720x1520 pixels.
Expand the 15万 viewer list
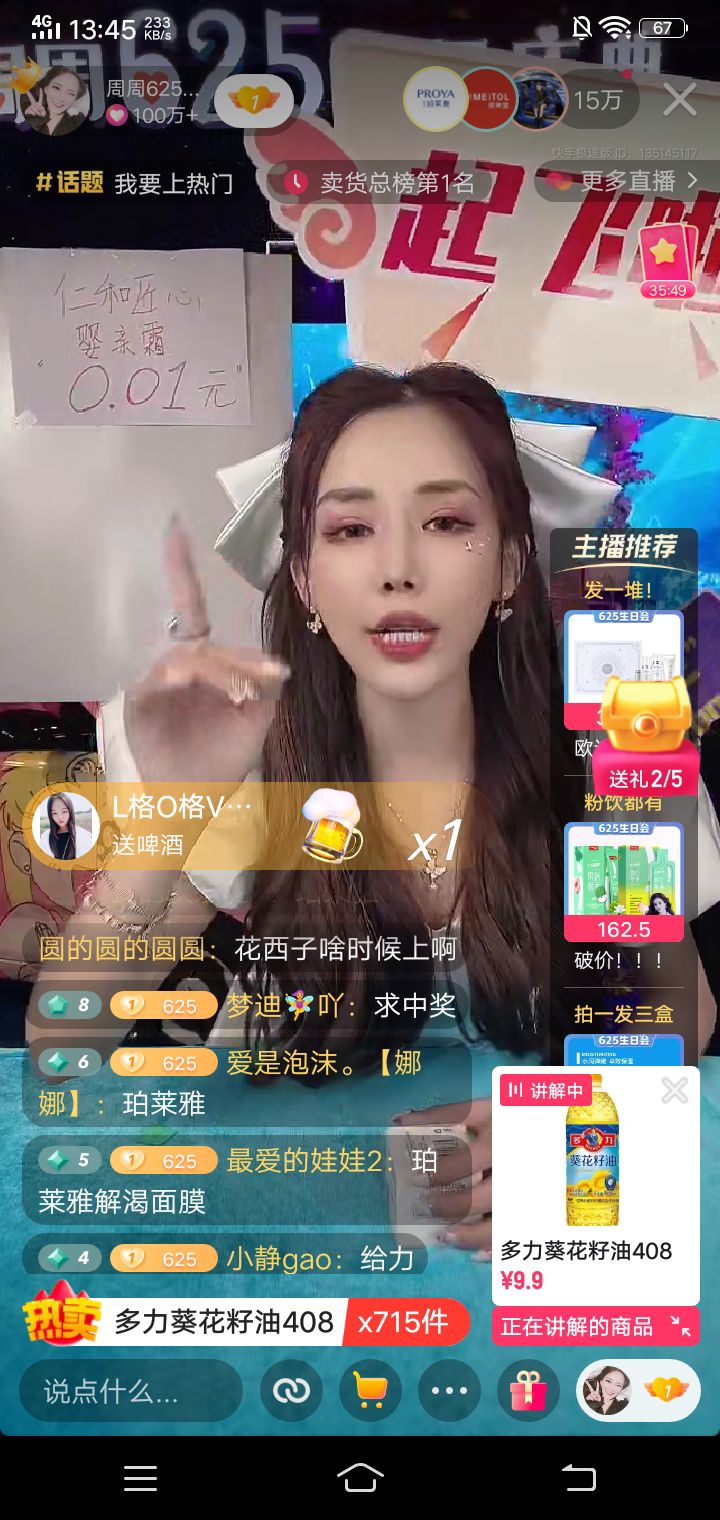(x=600, y=100)
